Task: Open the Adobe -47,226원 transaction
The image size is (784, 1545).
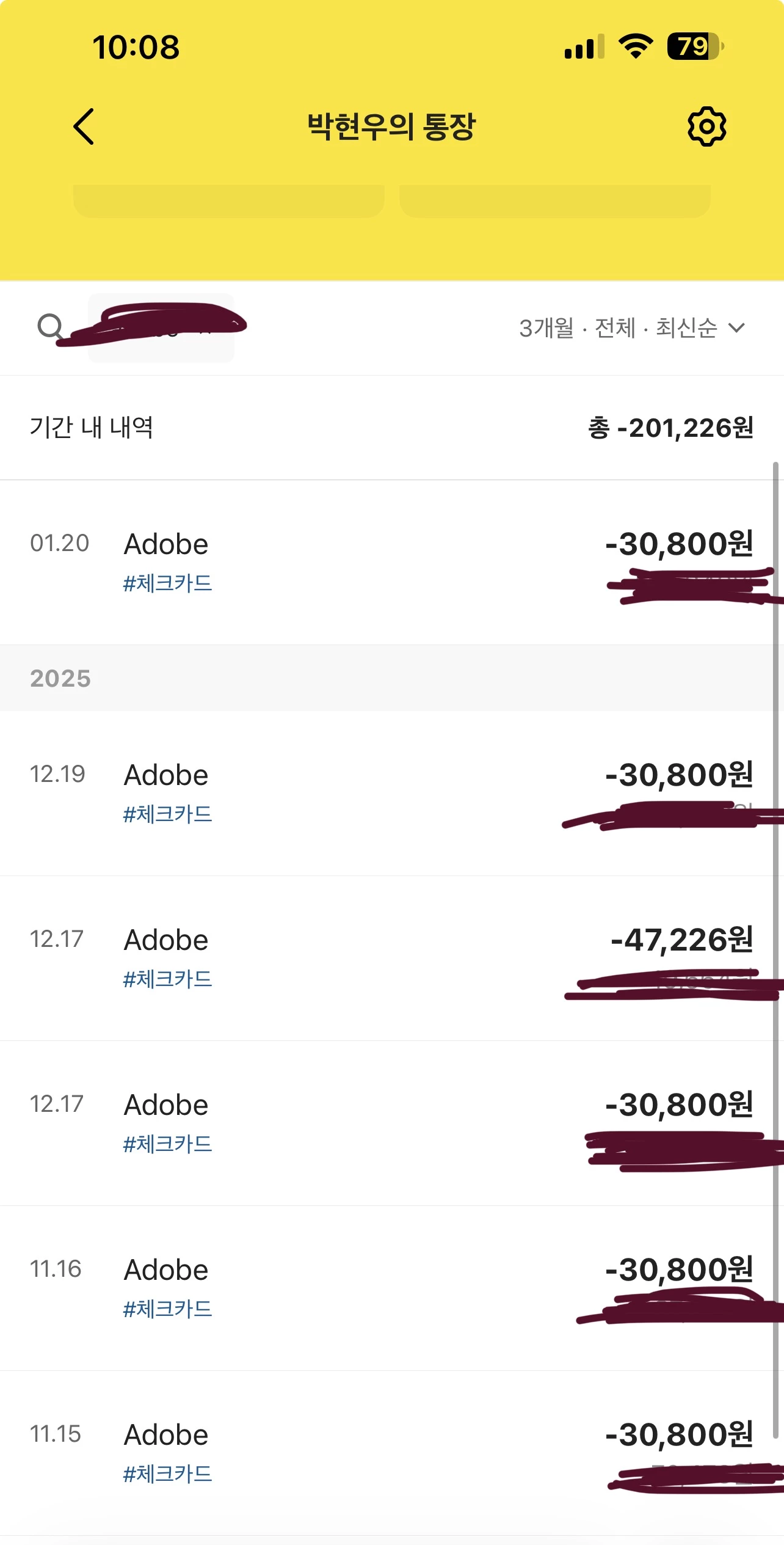Action: click(391, 957)
